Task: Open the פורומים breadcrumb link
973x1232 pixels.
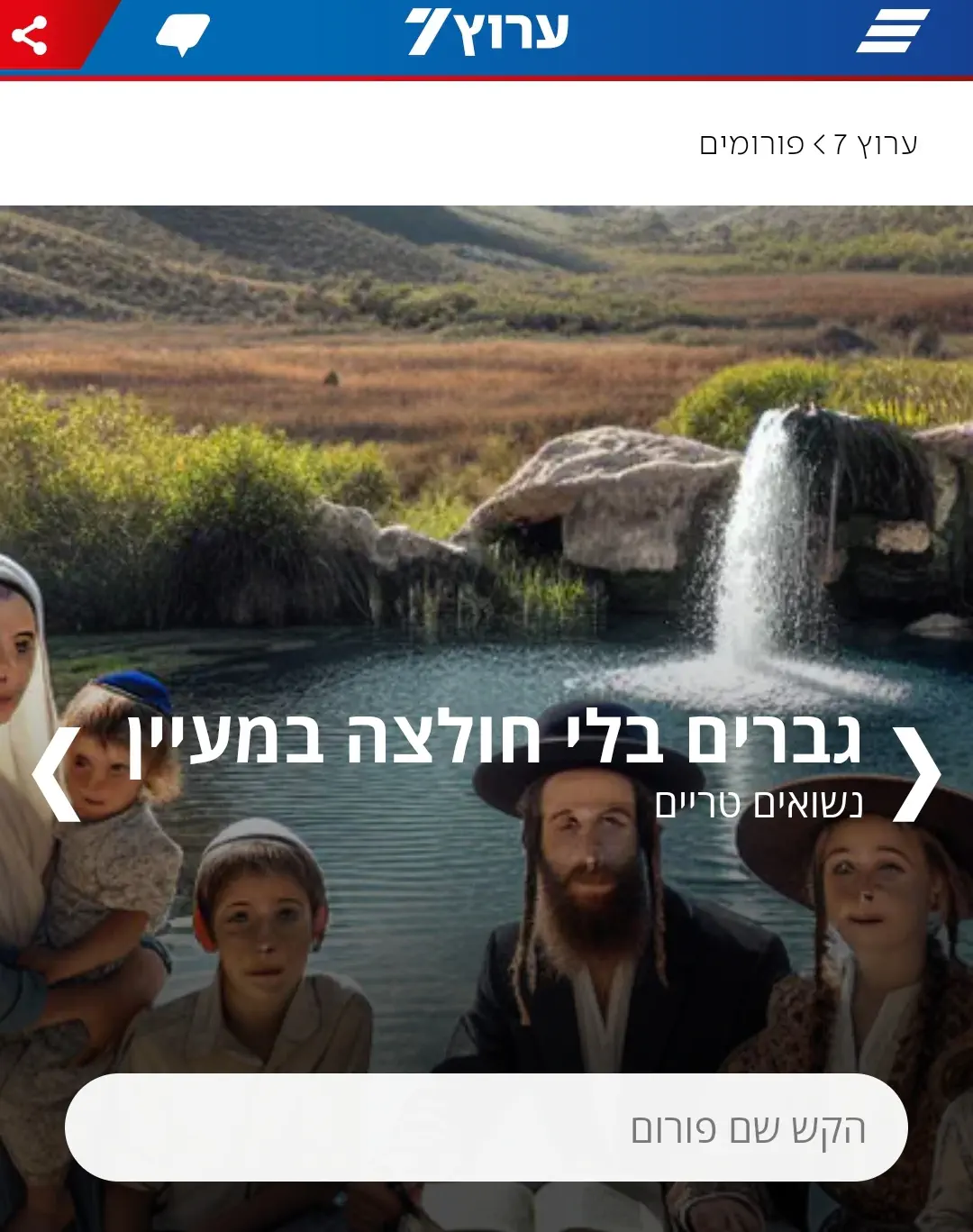Action: [x=751, y=144]
